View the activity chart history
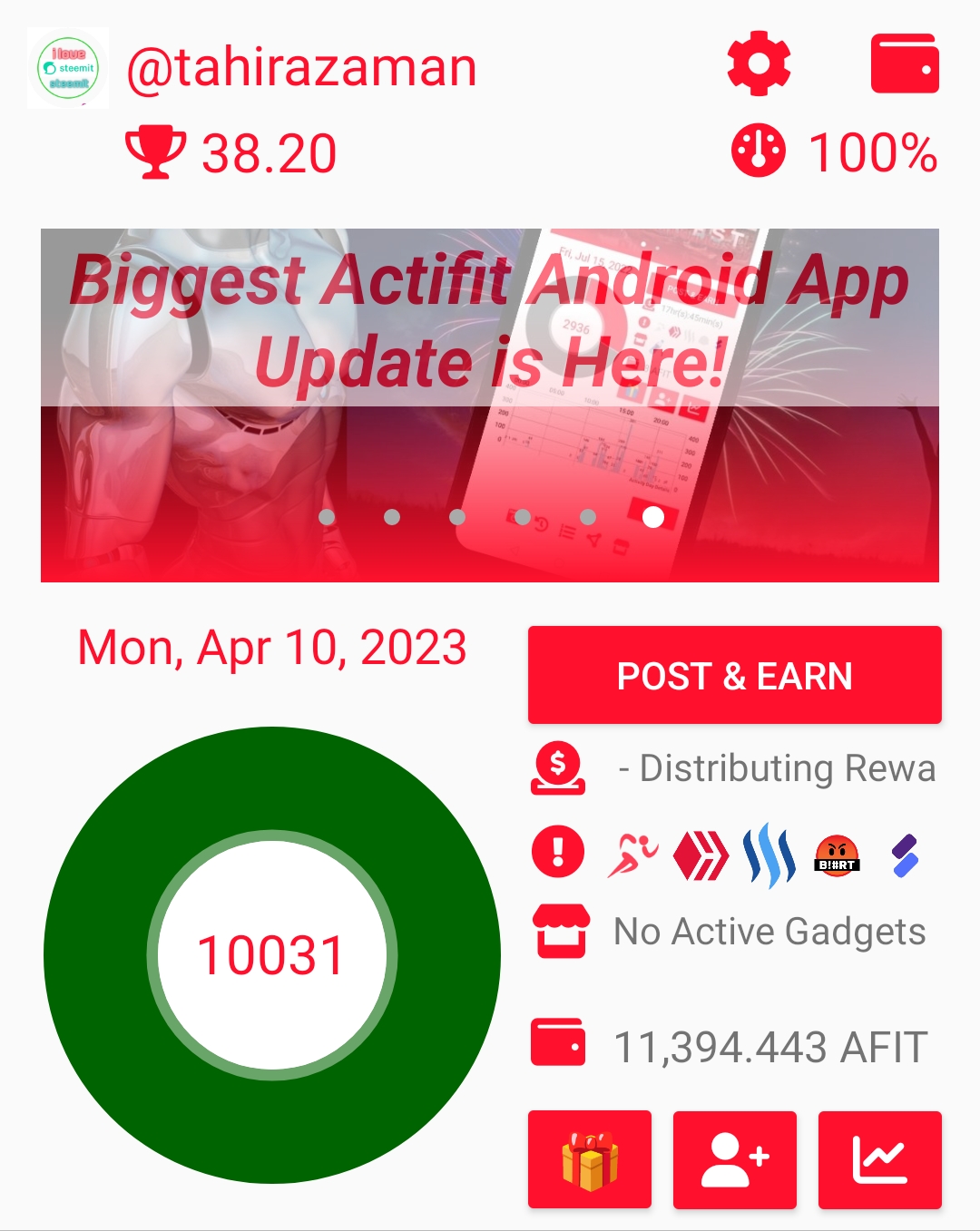Viewport: 980px width, 1231px height. [x=879, y=1159]
